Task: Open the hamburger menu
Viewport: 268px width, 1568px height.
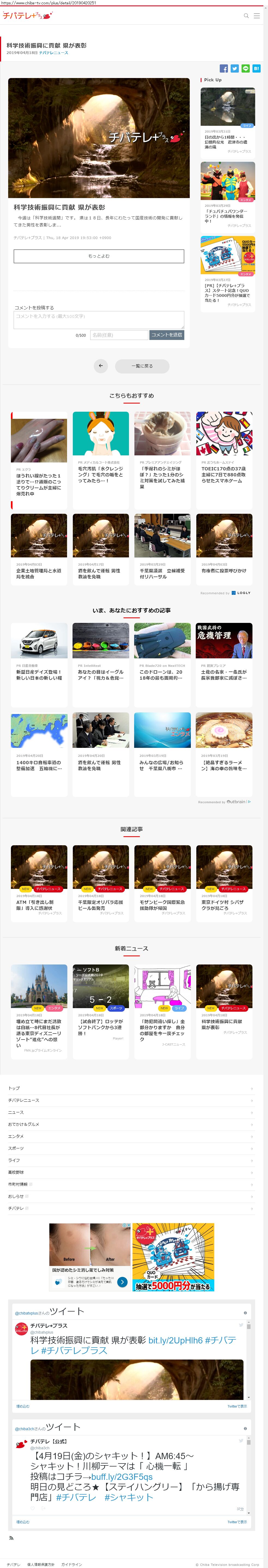Action: [257, 16]
